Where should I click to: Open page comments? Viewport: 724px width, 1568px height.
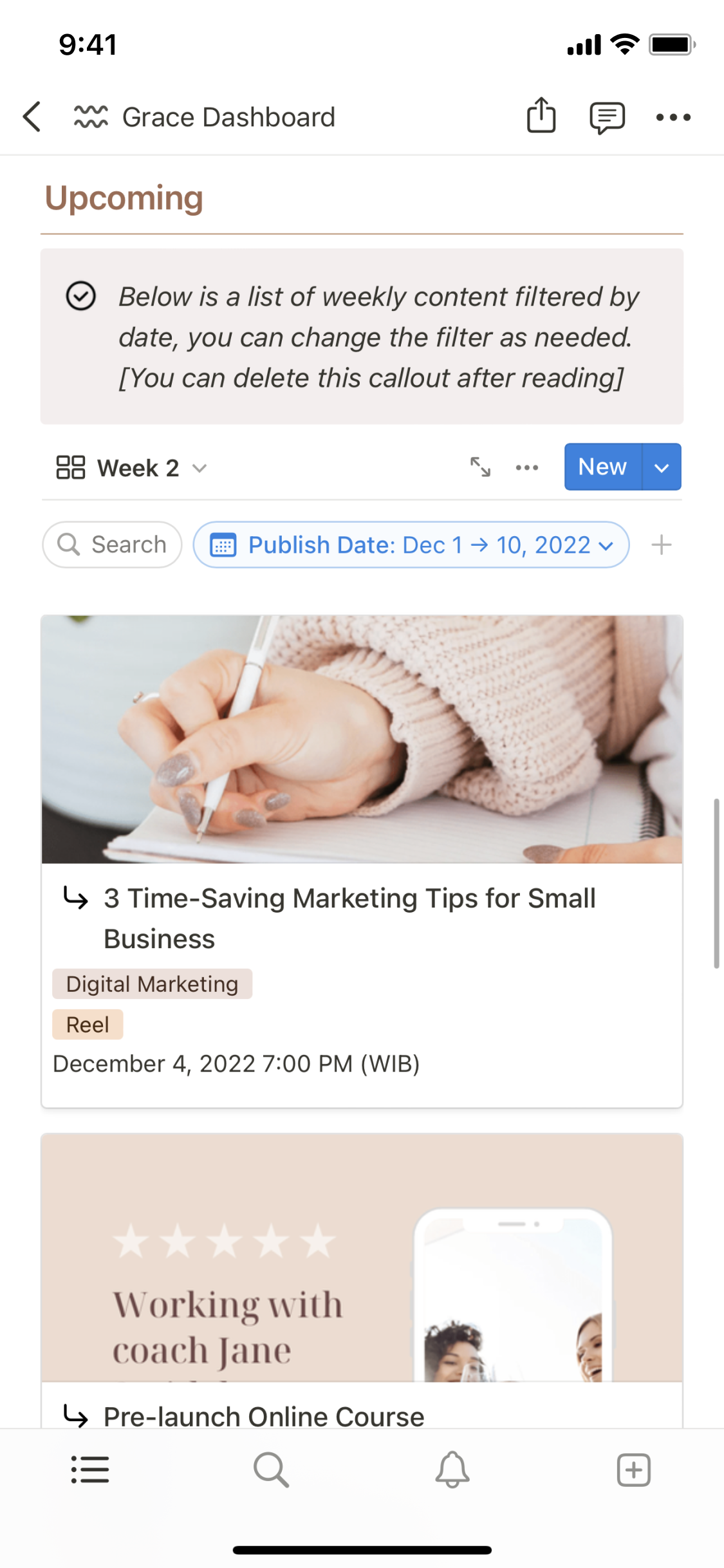coord(607,117)
